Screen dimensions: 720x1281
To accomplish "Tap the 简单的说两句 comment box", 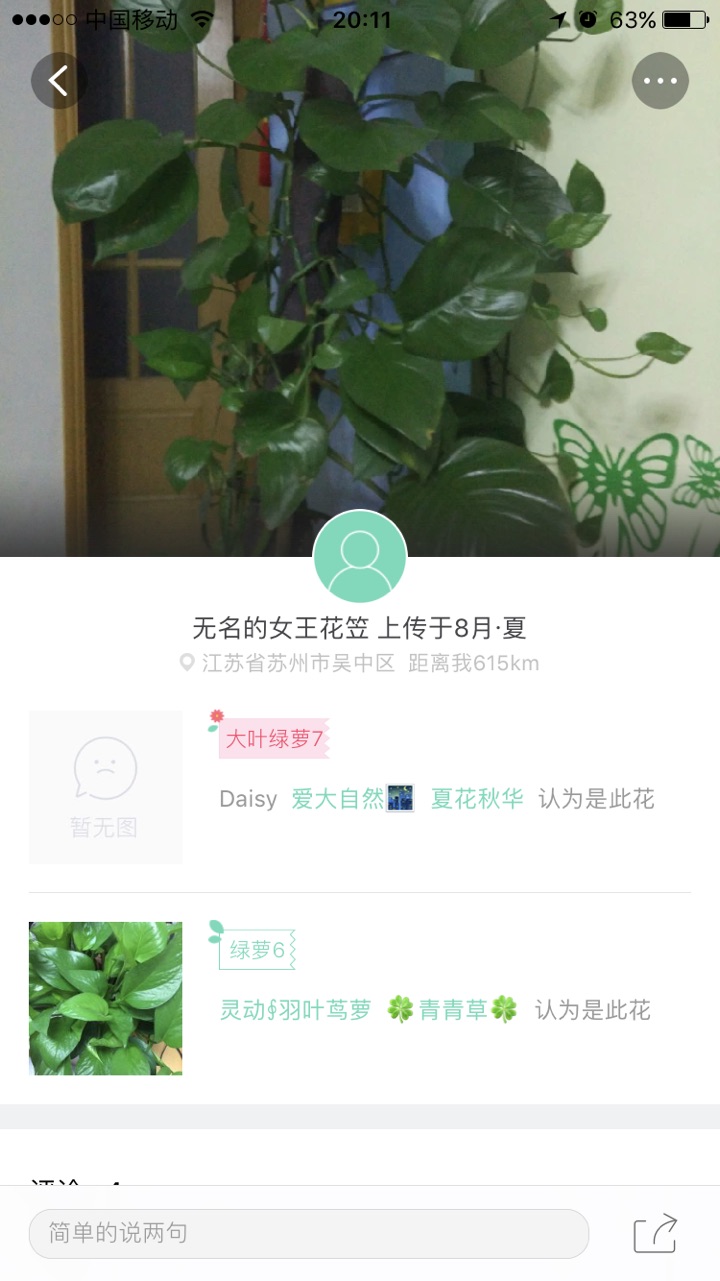I will pos(308,1233).
